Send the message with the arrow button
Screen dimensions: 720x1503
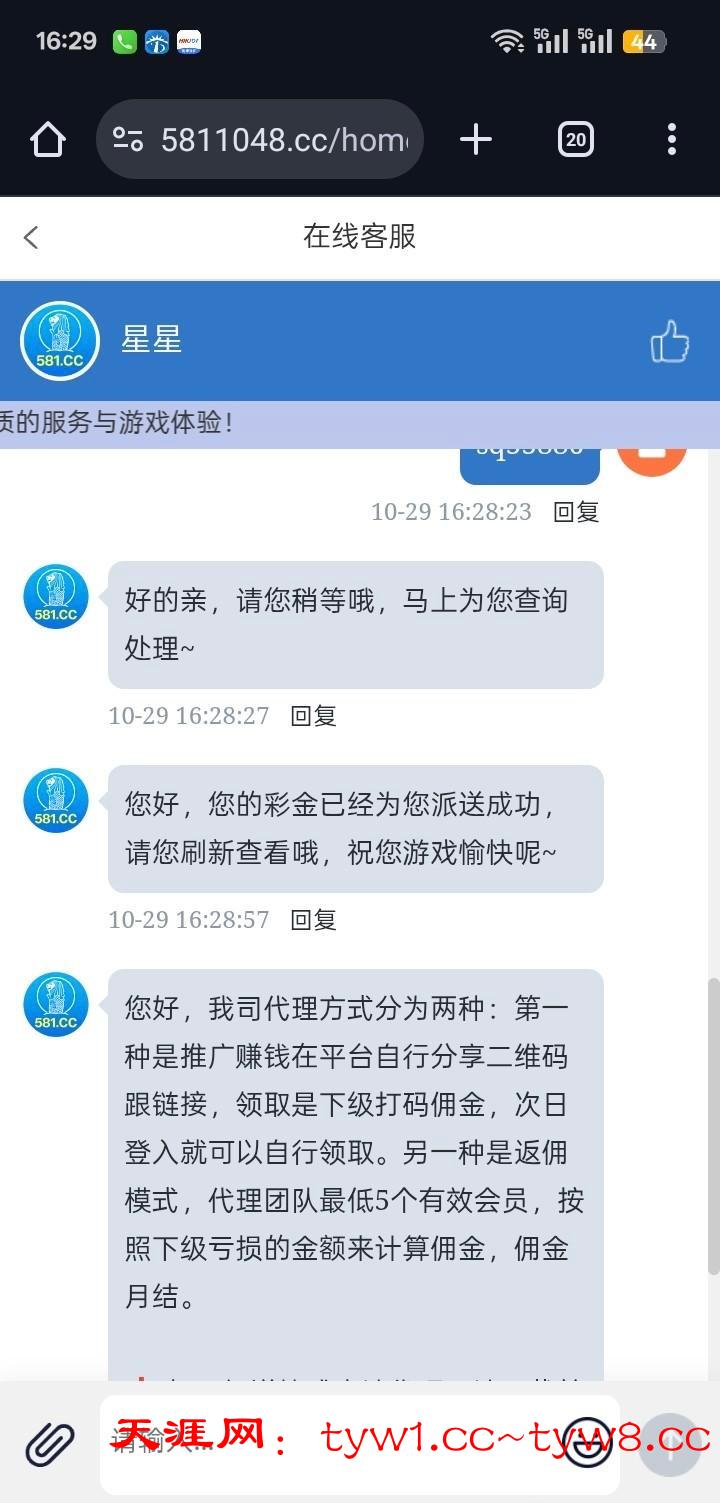[x=669, y=1443]
